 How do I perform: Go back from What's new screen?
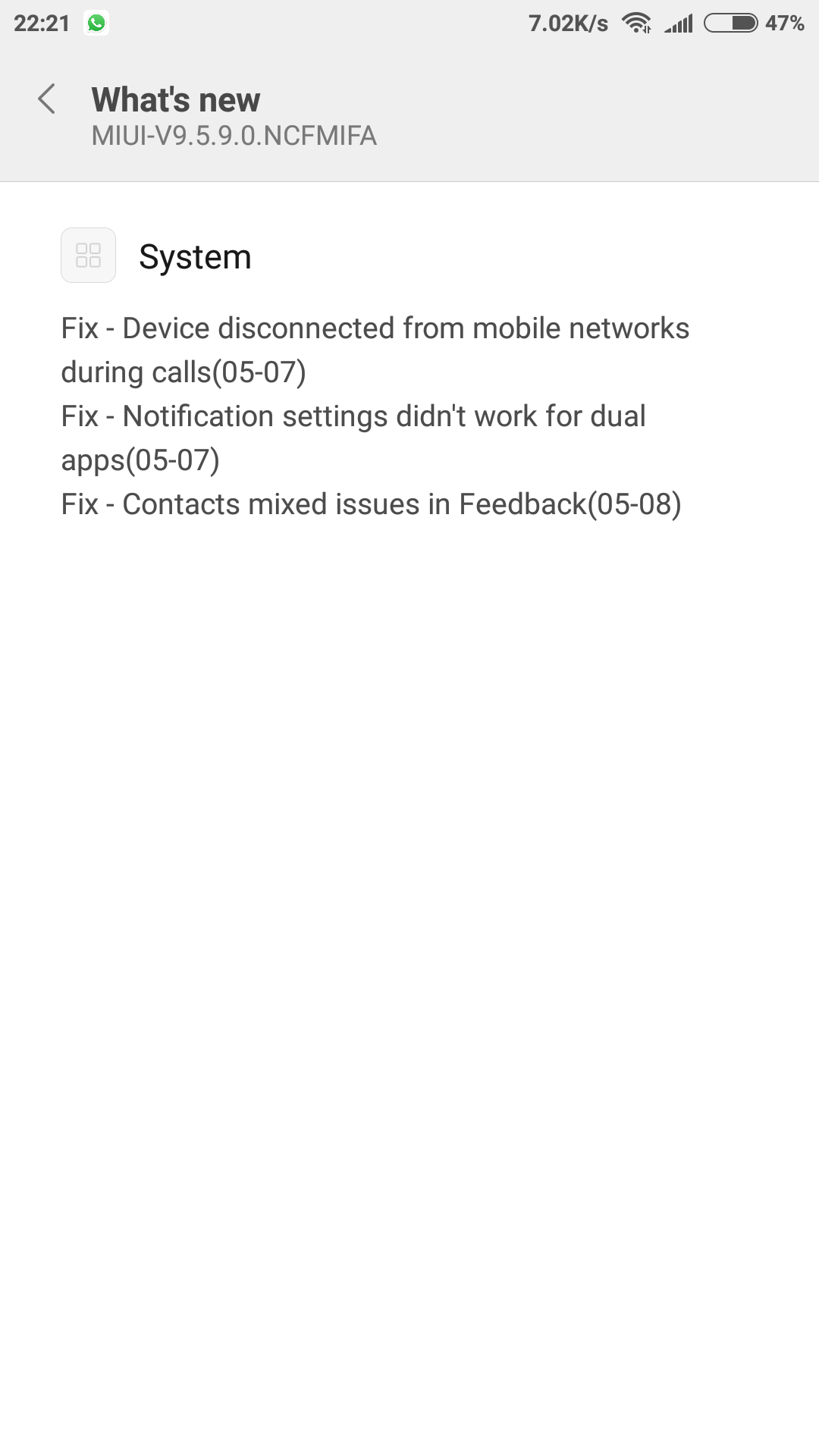coord(47,99)
